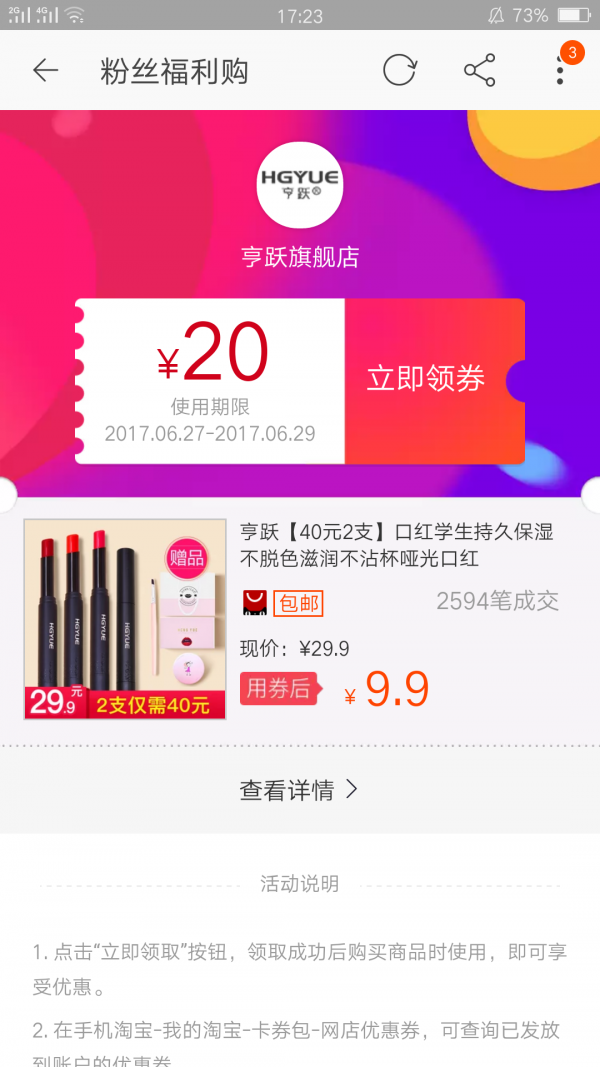Refresh the page

(400, 71)
